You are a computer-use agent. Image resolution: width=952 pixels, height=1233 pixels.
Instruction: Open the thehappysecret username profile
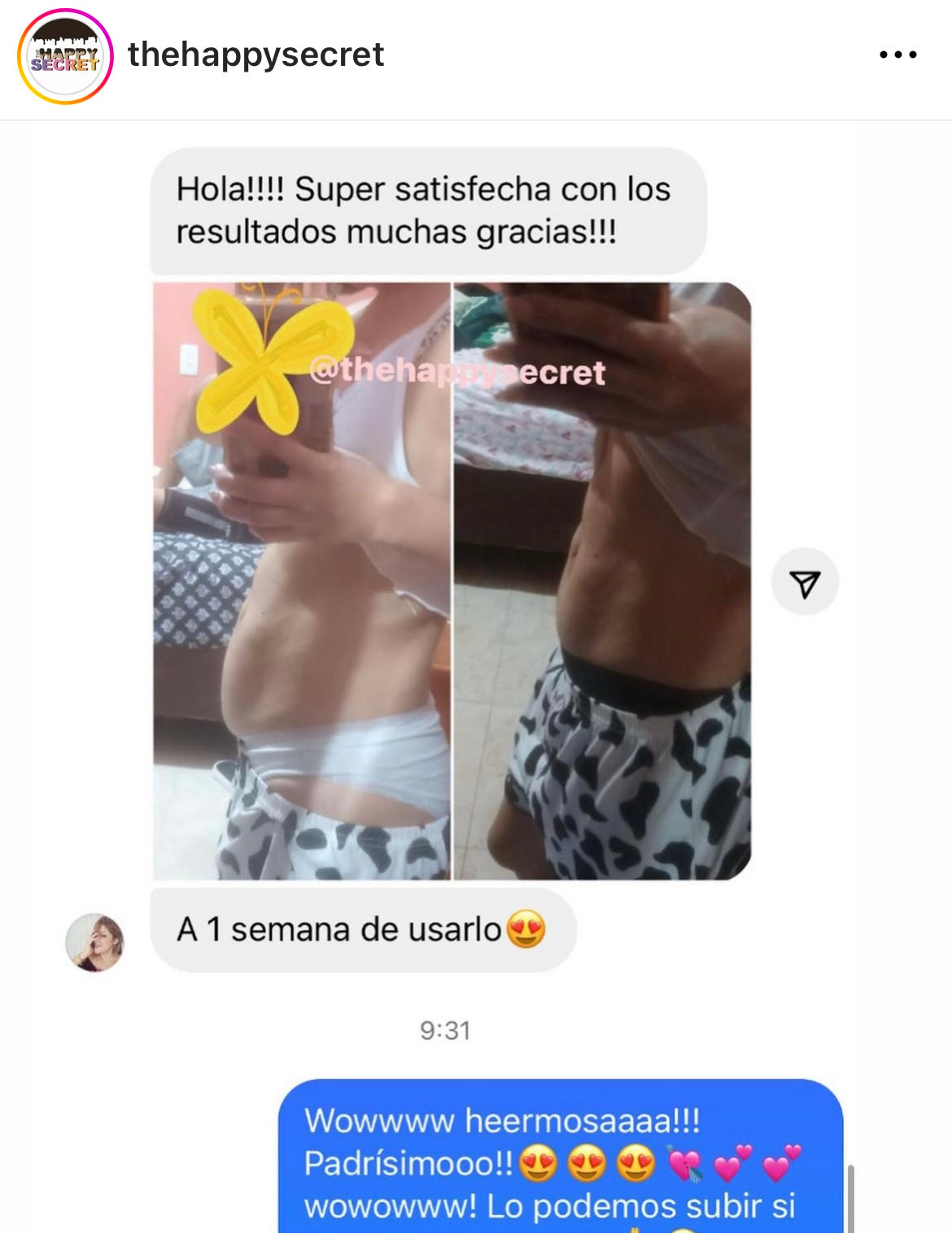[255, 55]
